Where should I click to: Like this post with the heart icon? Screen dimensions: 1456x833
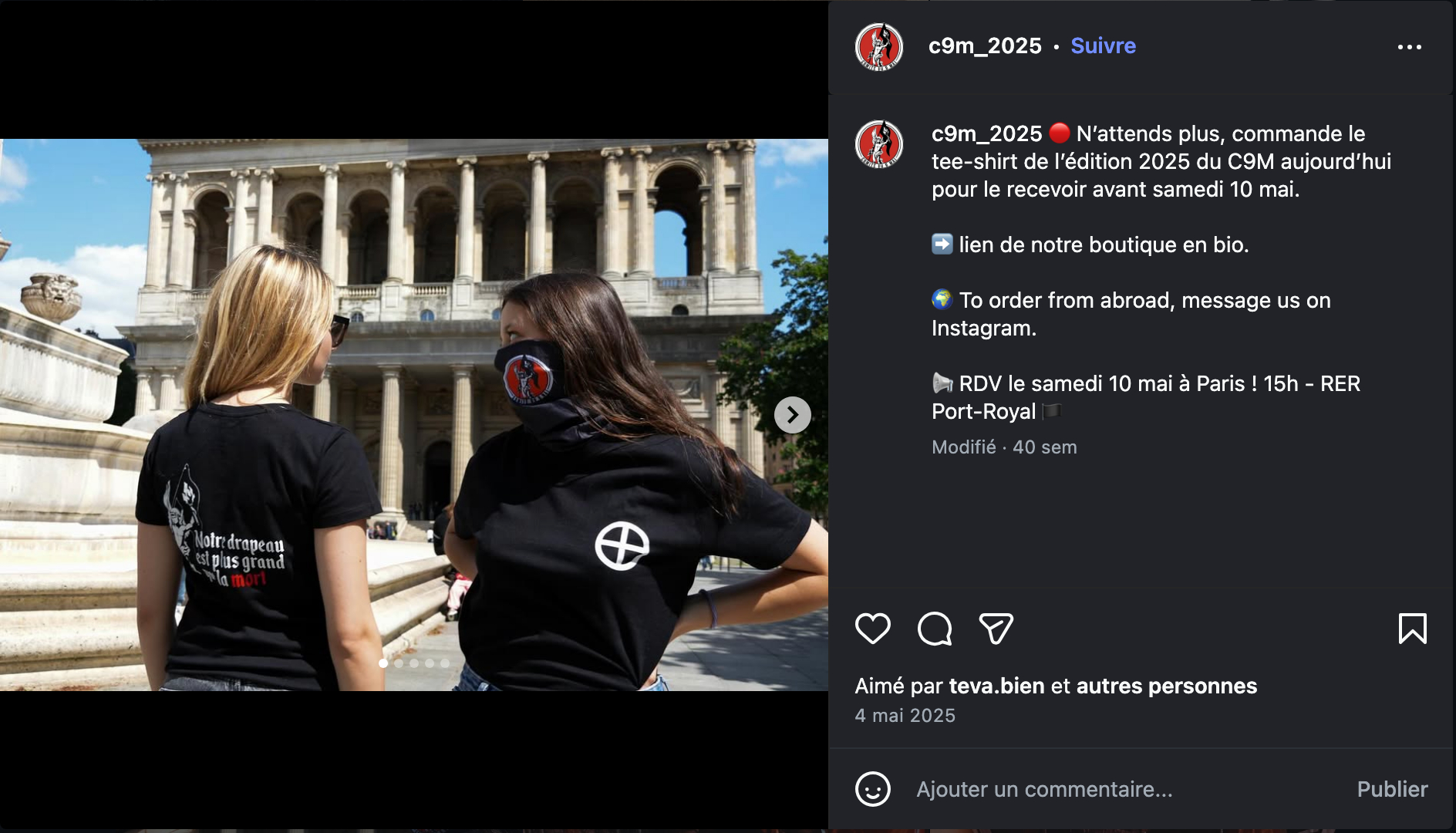(873, 629)
